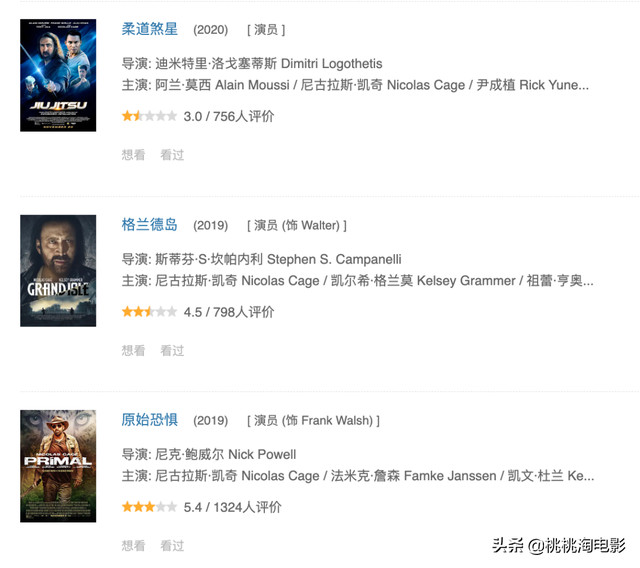Mark 原始恐惧 as 想看
The width and height of the screenshot is (640, 568).
pos(133,546)
